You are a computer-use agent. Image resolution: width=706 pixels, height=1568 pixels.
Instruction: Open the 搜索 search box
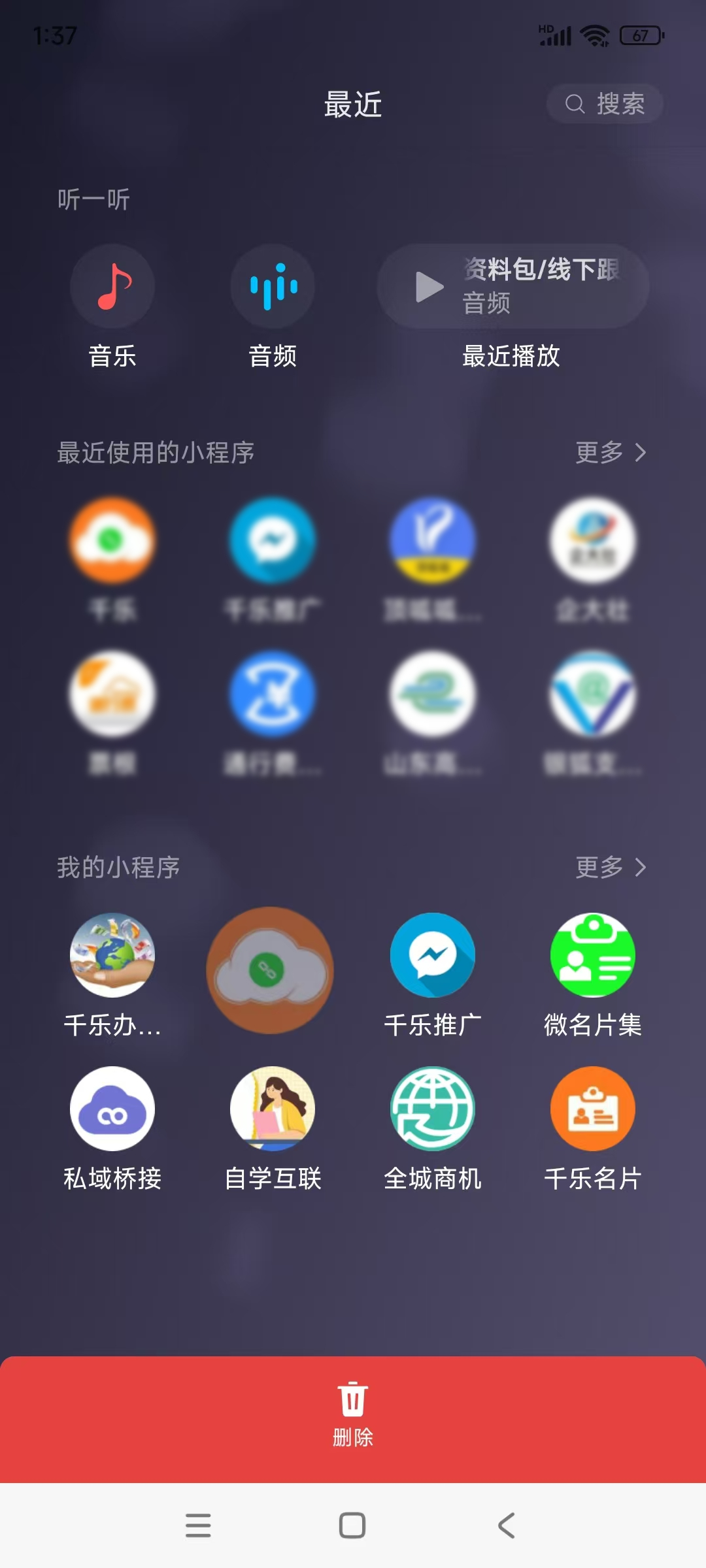(605, 103)
